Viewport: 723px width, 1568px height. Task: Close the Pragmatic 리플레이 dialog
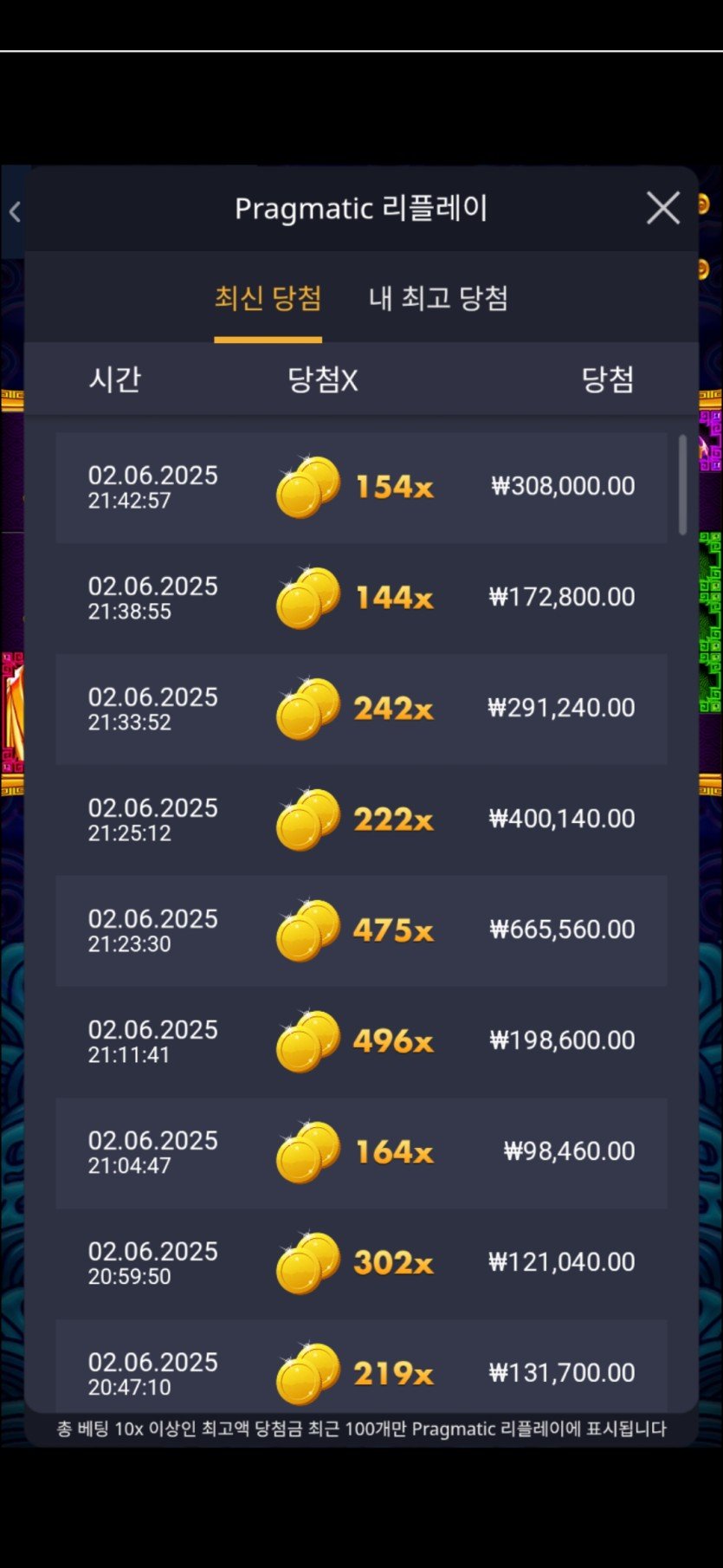662,208
